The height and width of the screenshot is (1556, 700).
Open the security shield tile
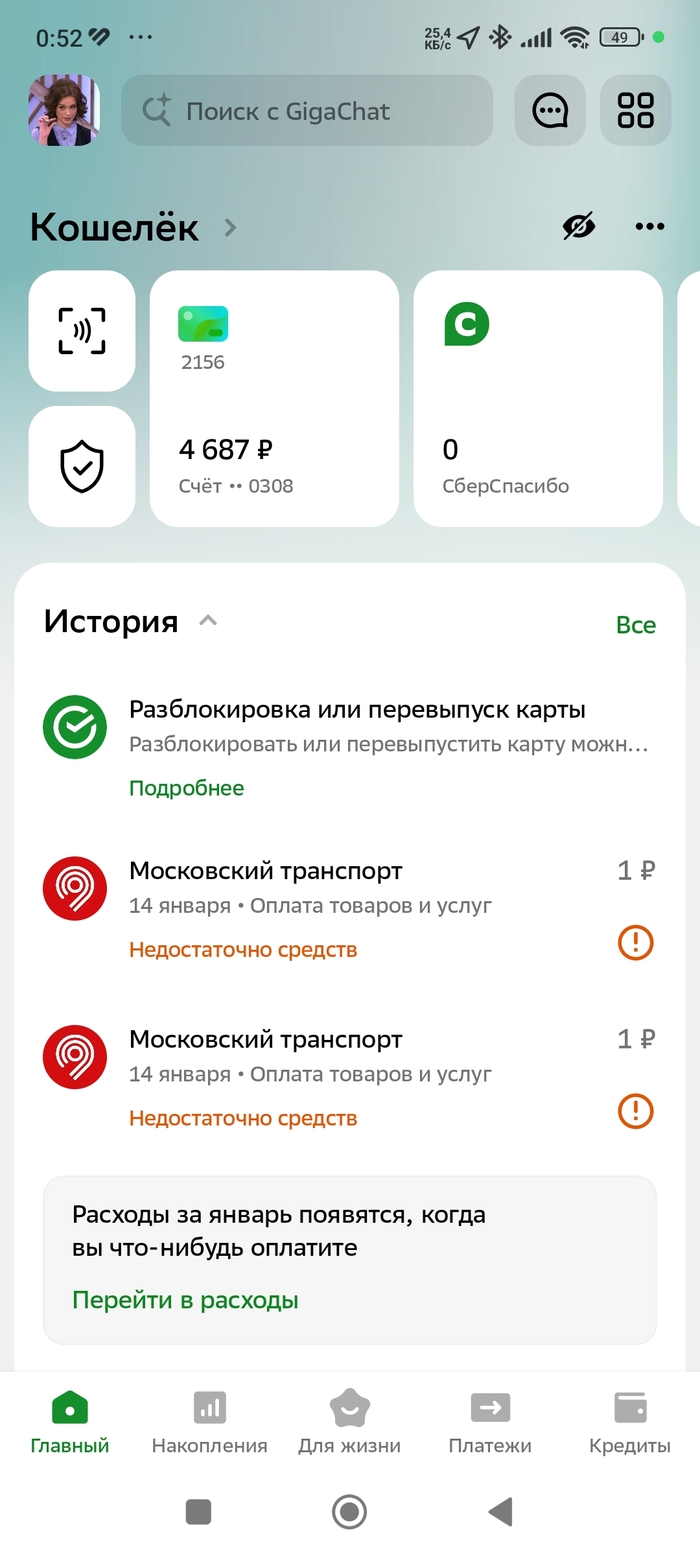tap(82, 466)
